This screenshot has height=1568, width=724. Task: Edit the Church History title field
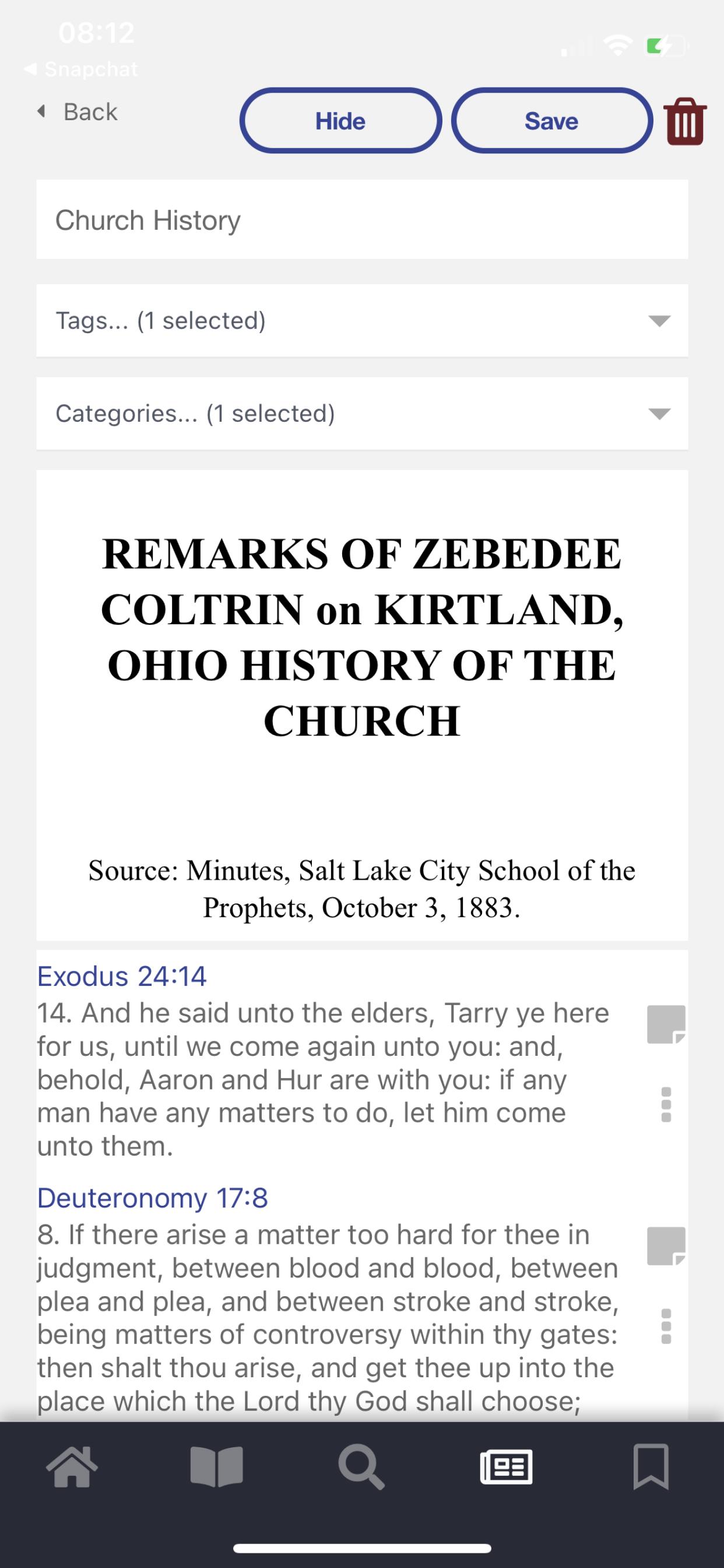click(x=362, y=220)
